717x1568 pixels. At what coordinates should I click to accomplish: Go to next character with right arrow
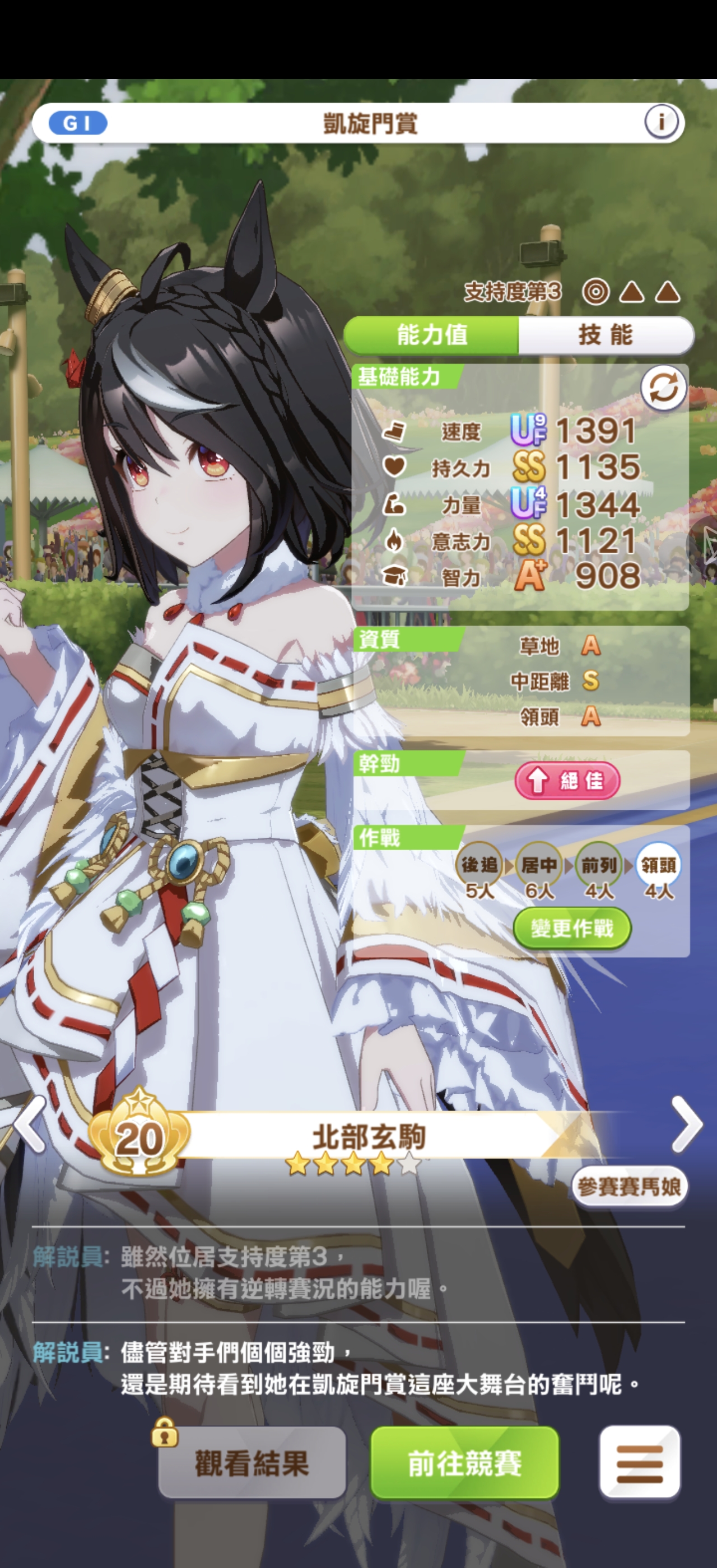coord(687,1124)
